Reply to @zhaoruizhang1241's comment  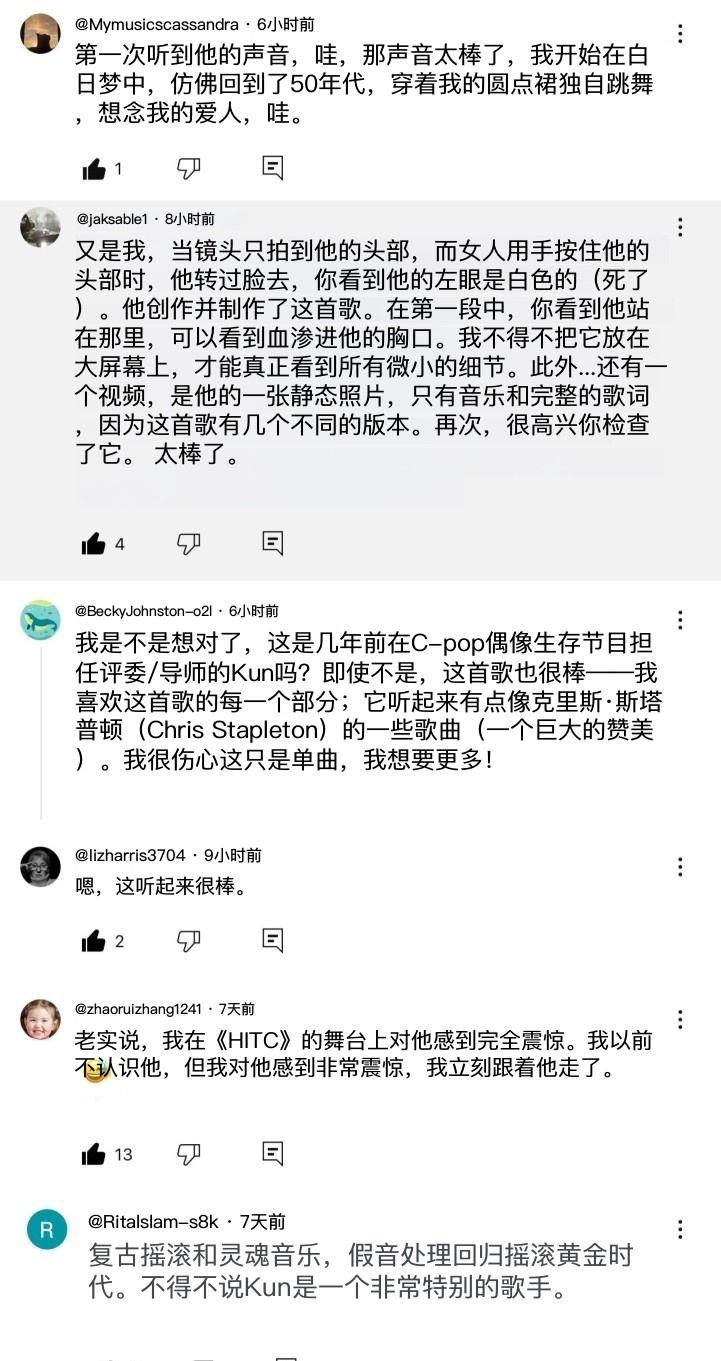[x=272, y=1154]
